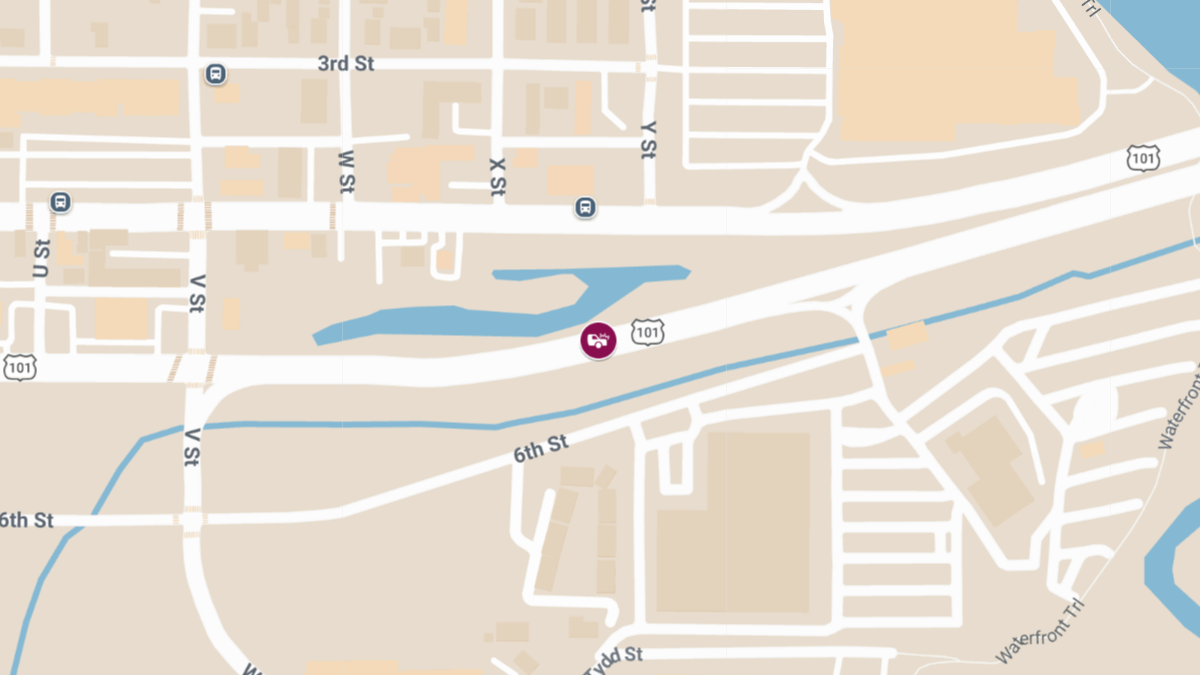Tap the bus stop icon above U St
The width and height of the screenshot is (1200, 675).
(x=61, y=202)
